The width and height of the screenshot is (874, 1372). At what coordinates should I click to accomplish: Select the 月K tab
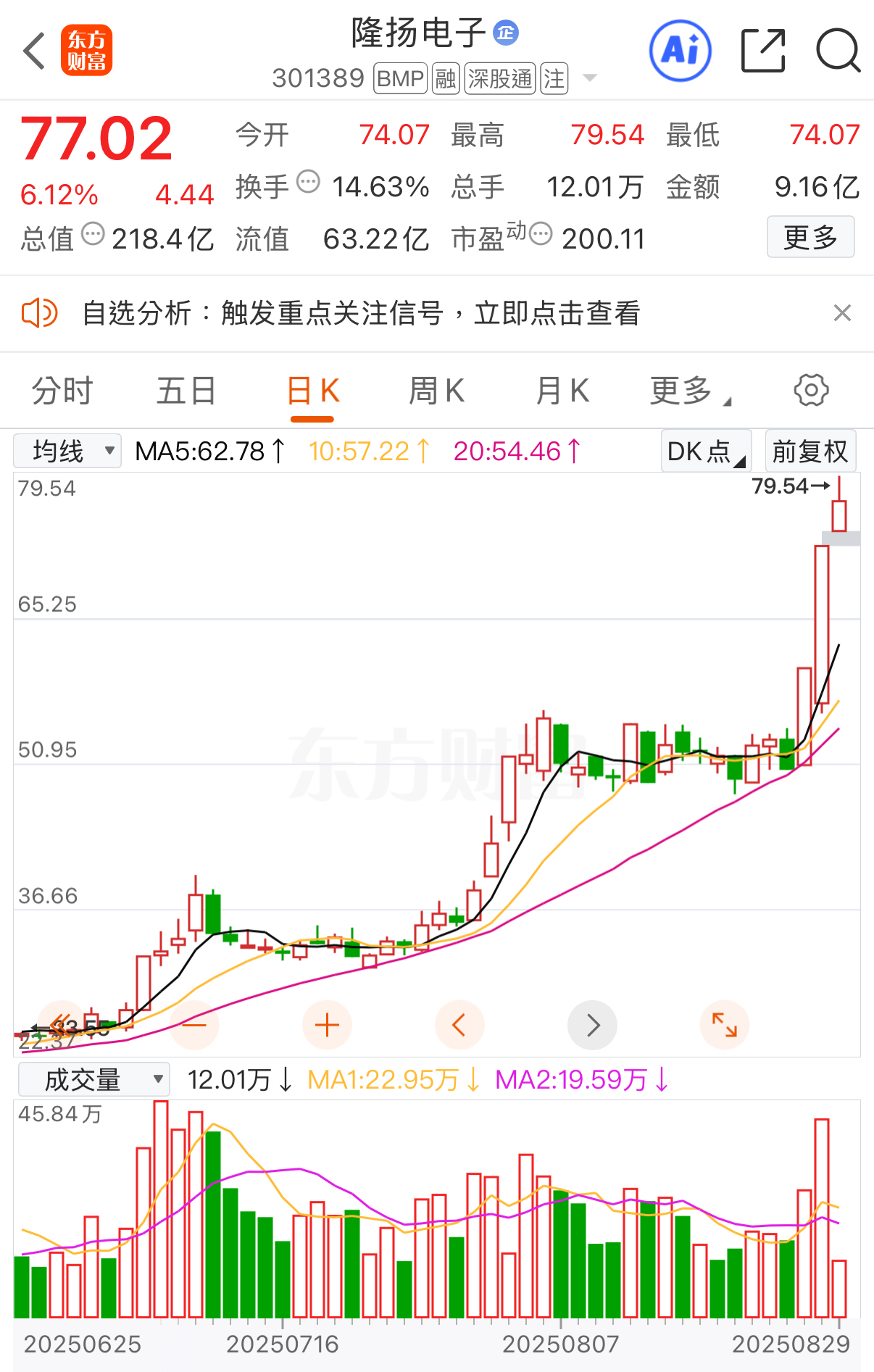(x=562, y=391)
